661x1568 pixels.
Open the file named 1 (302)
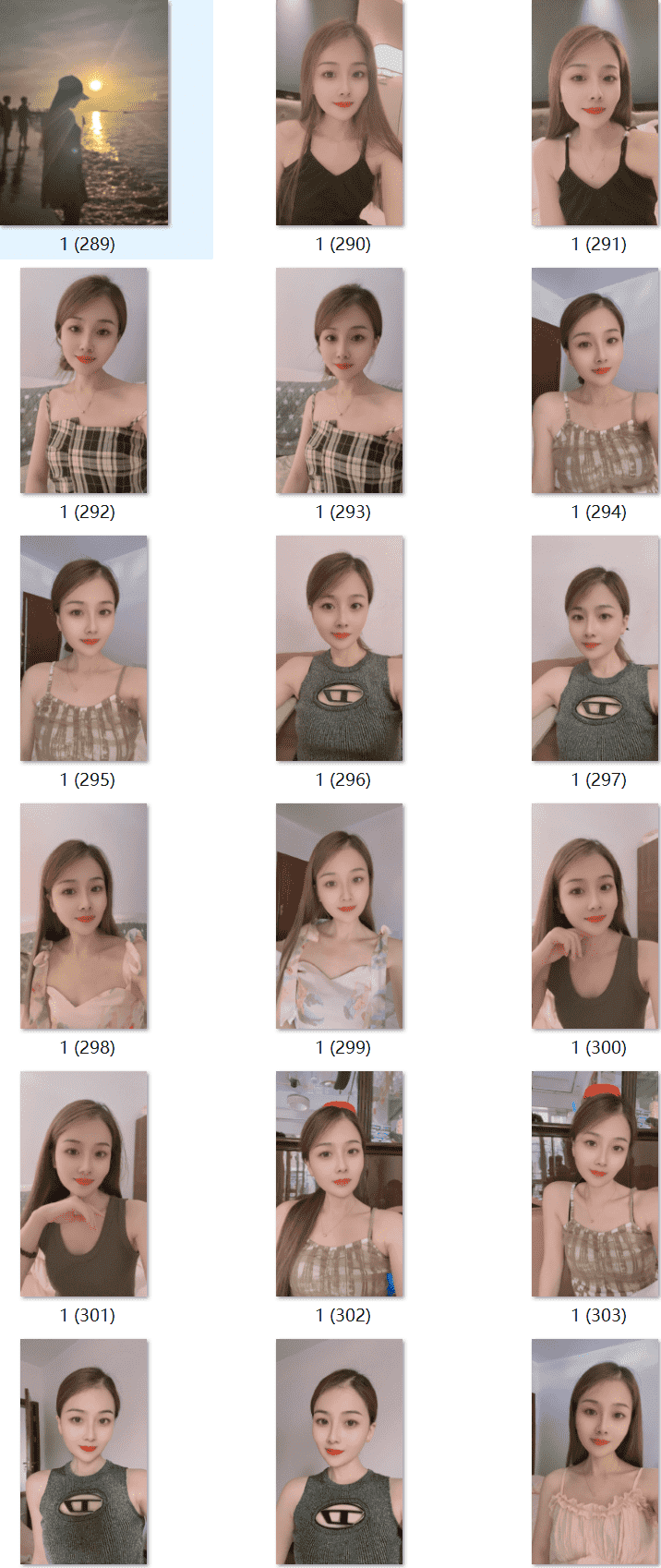pyautogui.click(x=340, y=1184)
